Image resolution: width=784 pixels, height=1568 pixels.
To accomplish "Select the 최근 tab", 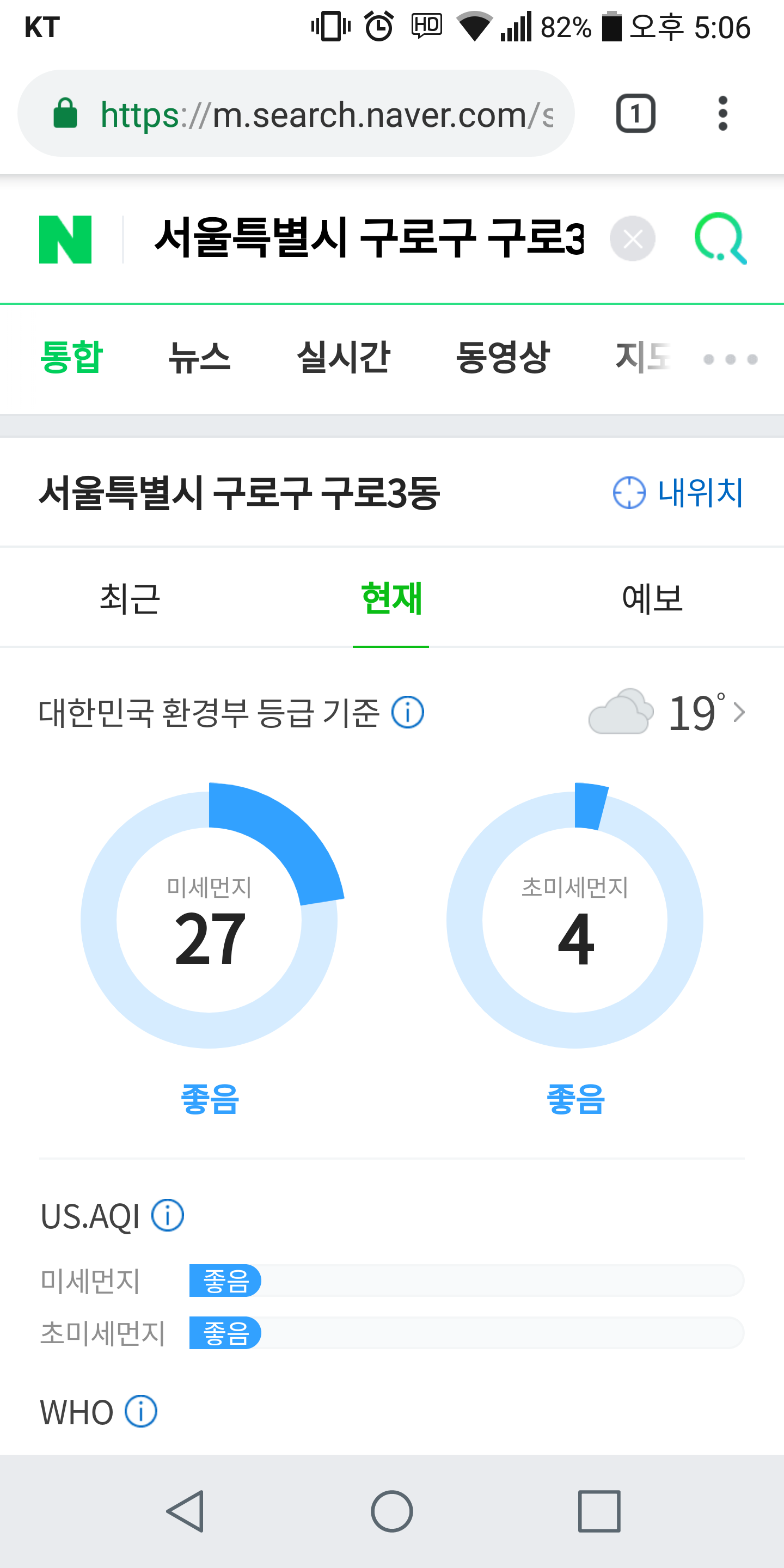I will [x=130, y=598].
